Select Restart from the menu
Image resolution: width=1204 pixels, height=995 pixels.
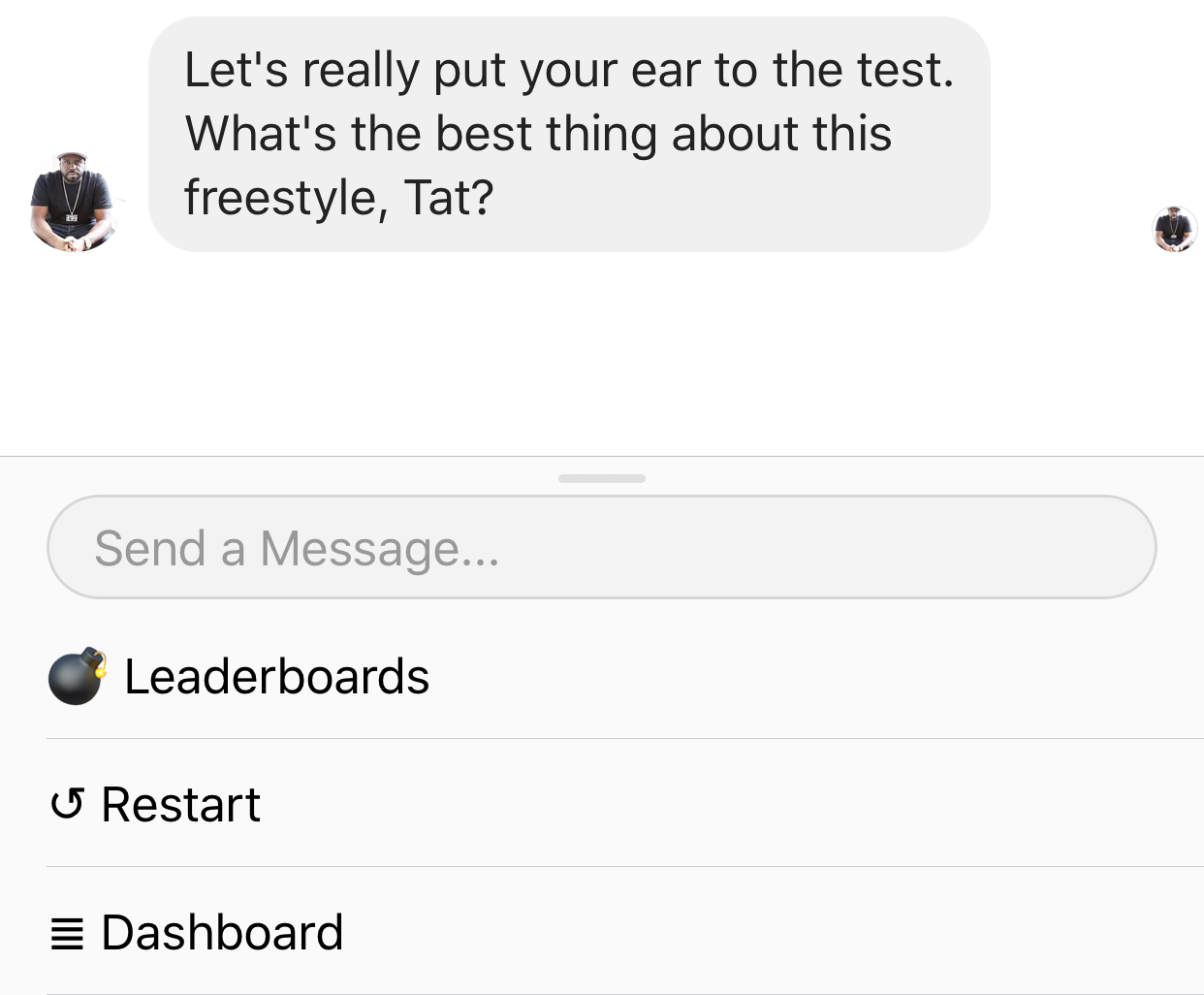[x=180, y=805]
